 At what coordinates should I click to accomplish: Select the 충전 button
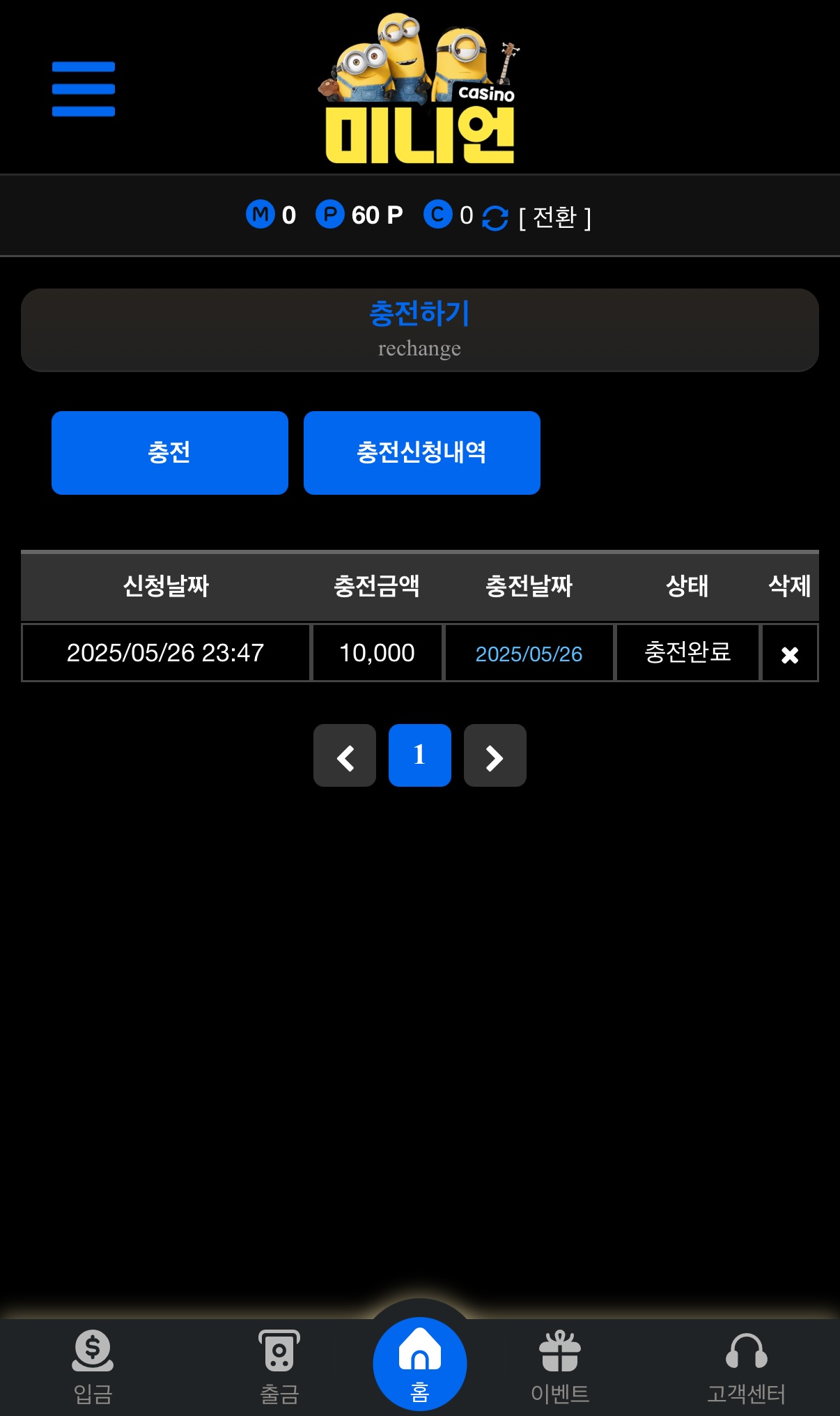tap(170, 453)
